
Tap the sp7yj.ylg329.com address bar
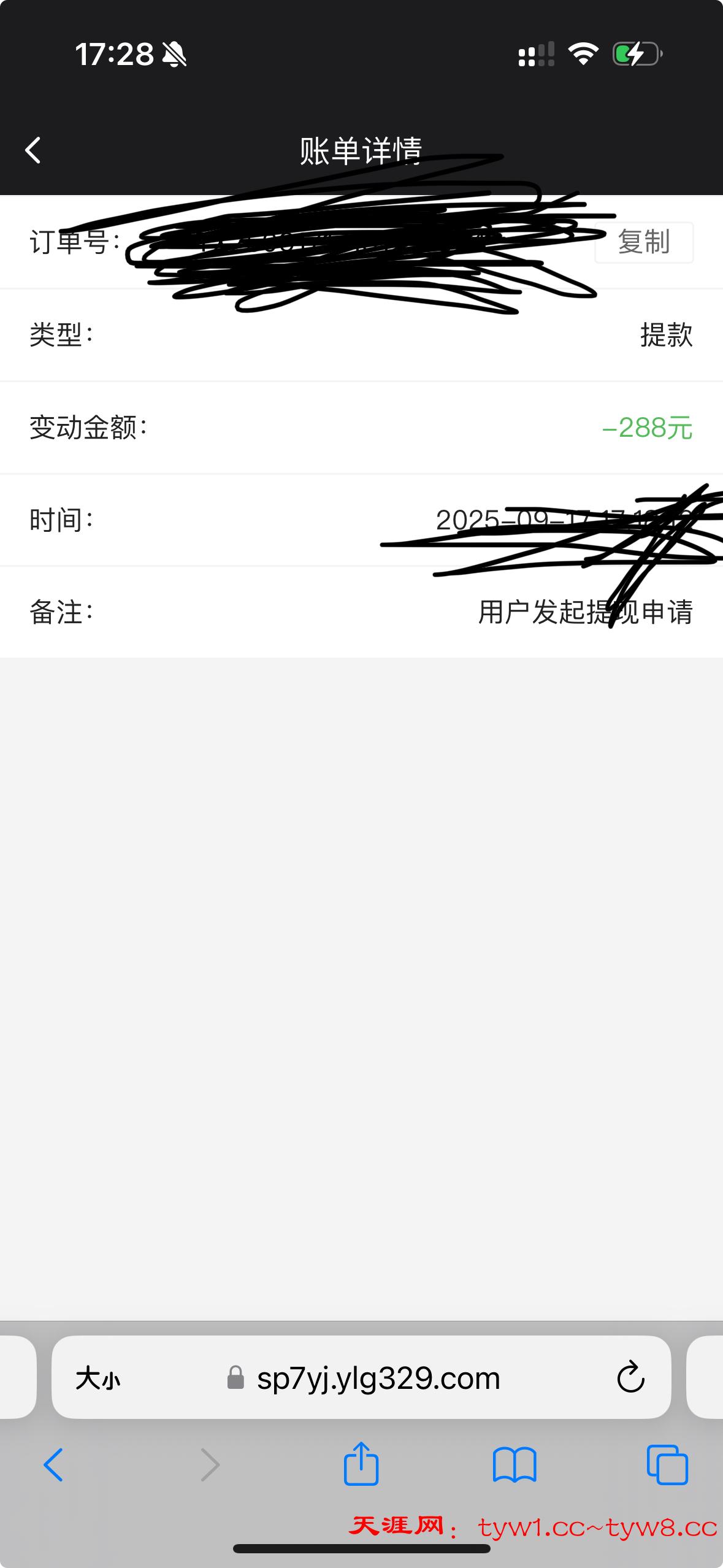click(x=378, y=1378)
